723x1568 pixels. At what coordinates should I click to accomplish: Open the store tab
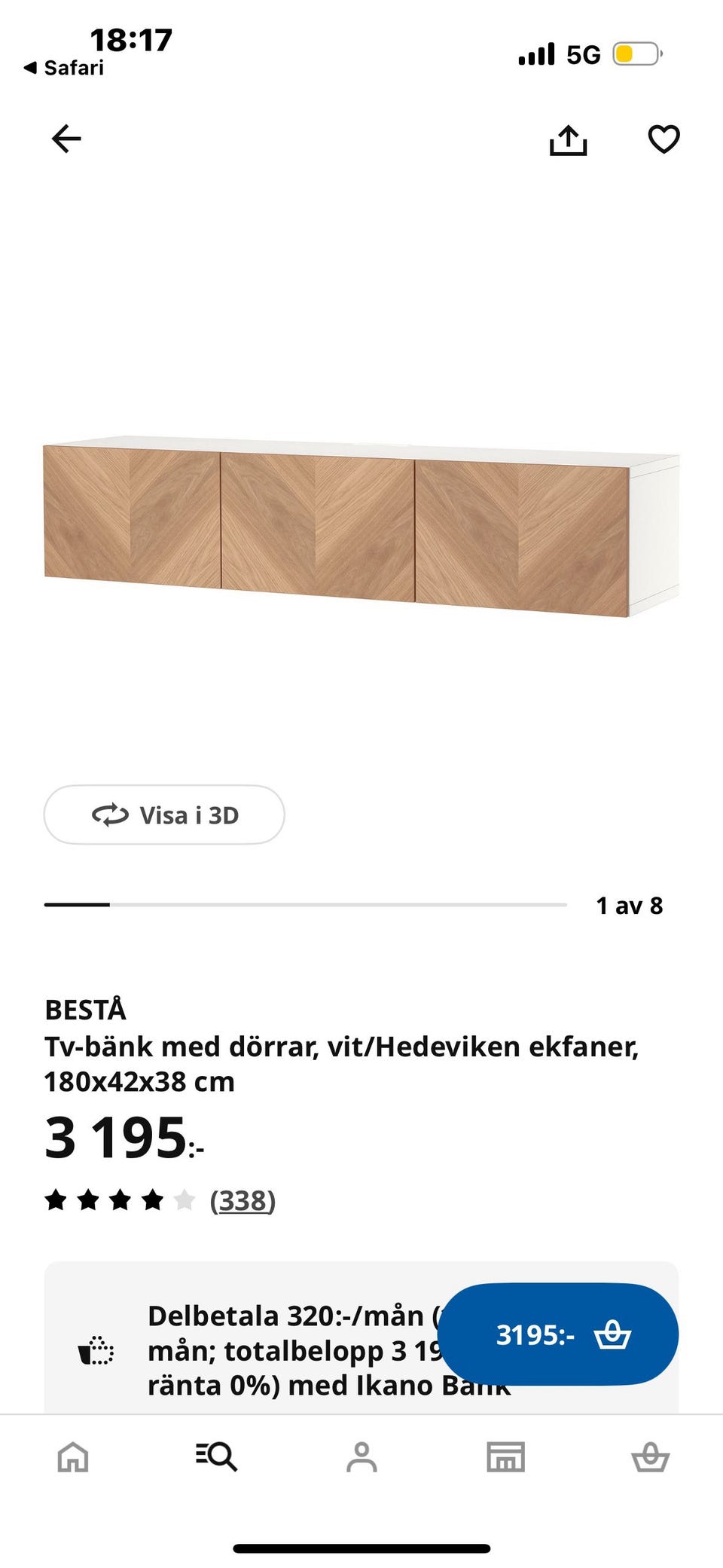click(x=505, y=1456)
